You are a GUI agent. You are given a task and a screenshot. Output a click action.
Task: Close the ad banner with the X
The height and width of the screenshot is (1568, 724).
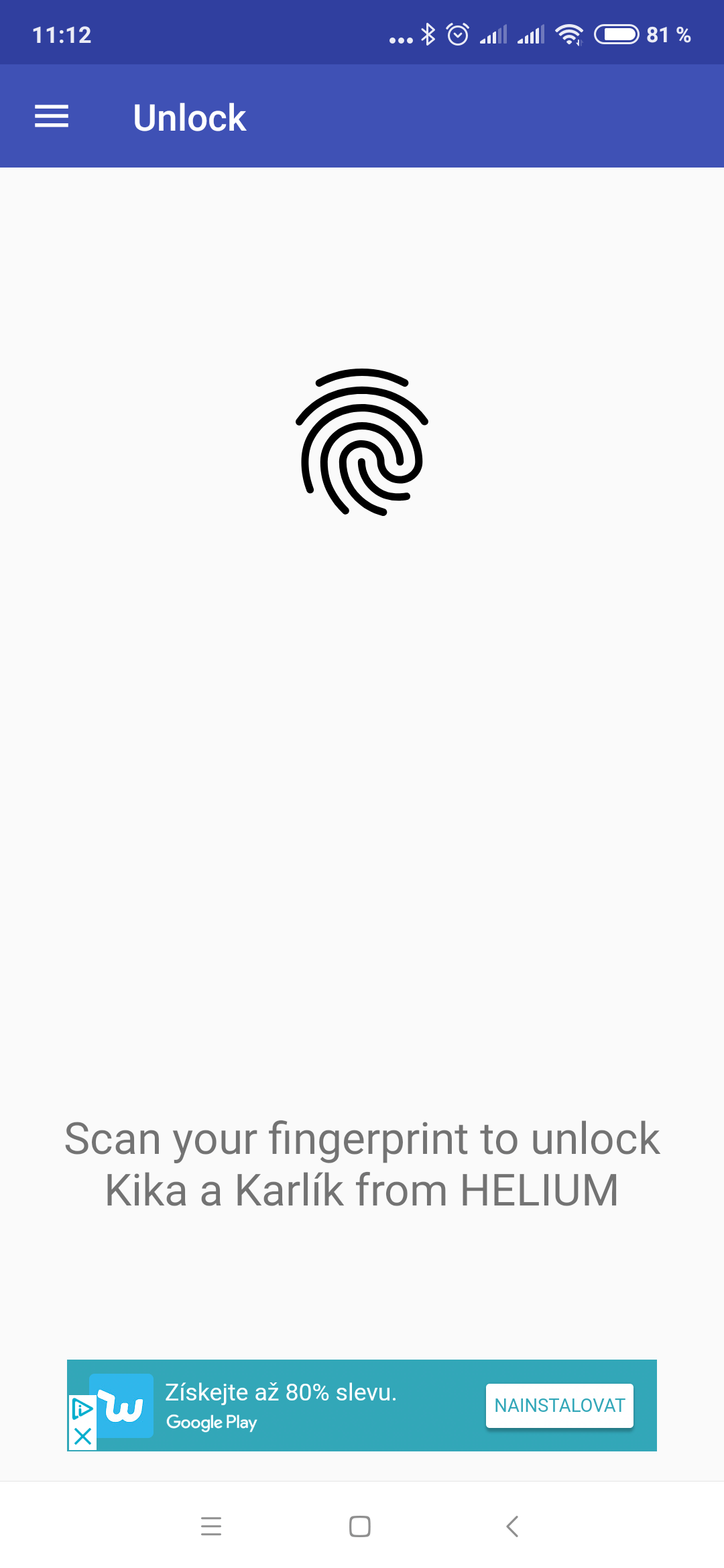82,1436
